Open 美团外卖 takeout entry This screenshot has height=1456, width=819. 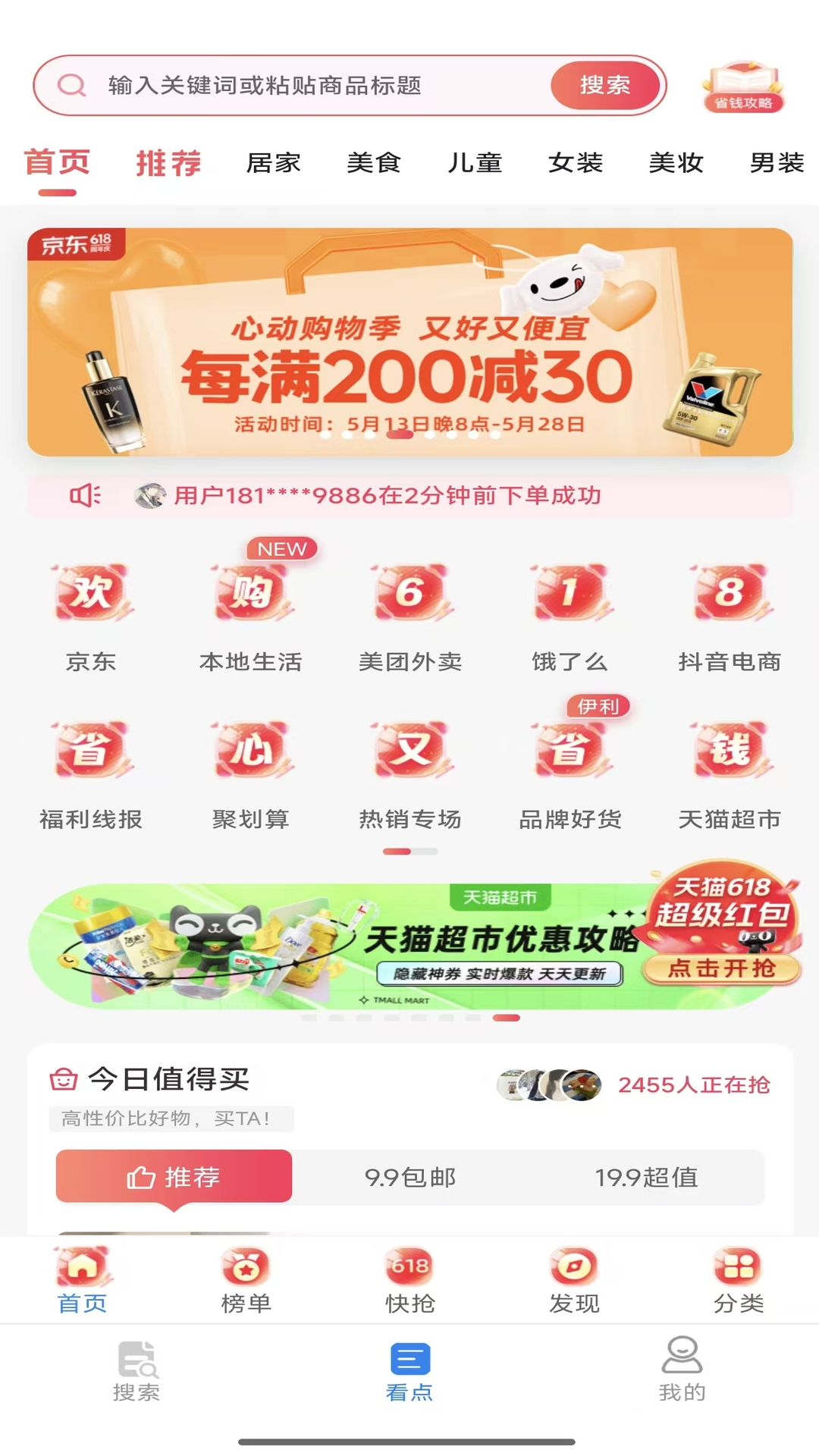click(x=409, y=595)
